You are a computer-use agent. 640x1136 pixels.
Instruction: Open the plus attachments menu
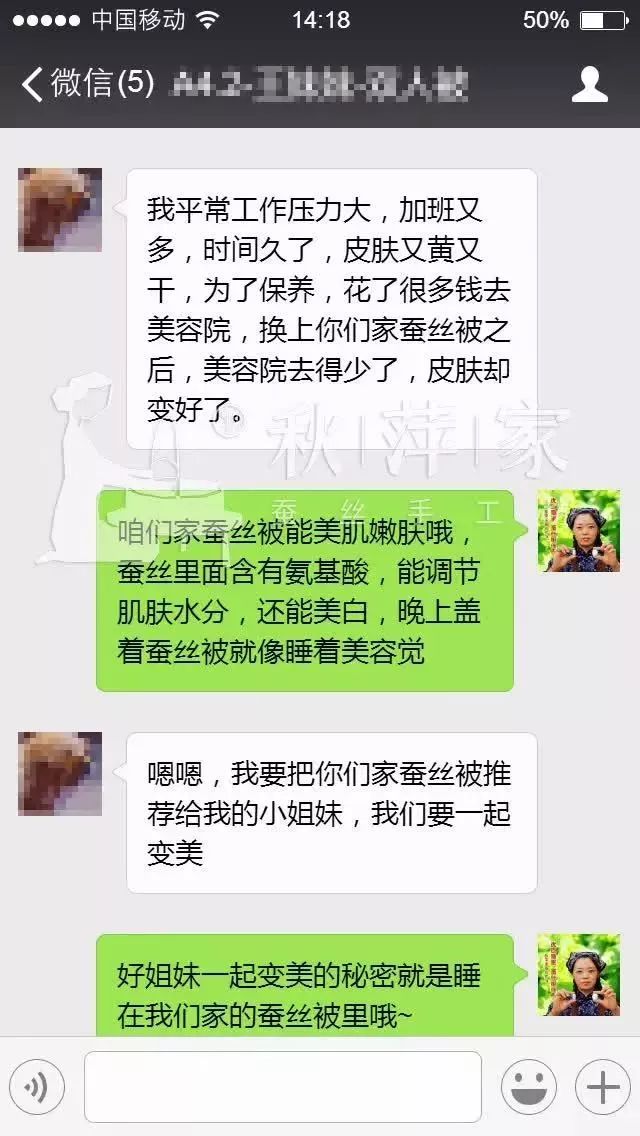coord(602,1087)
